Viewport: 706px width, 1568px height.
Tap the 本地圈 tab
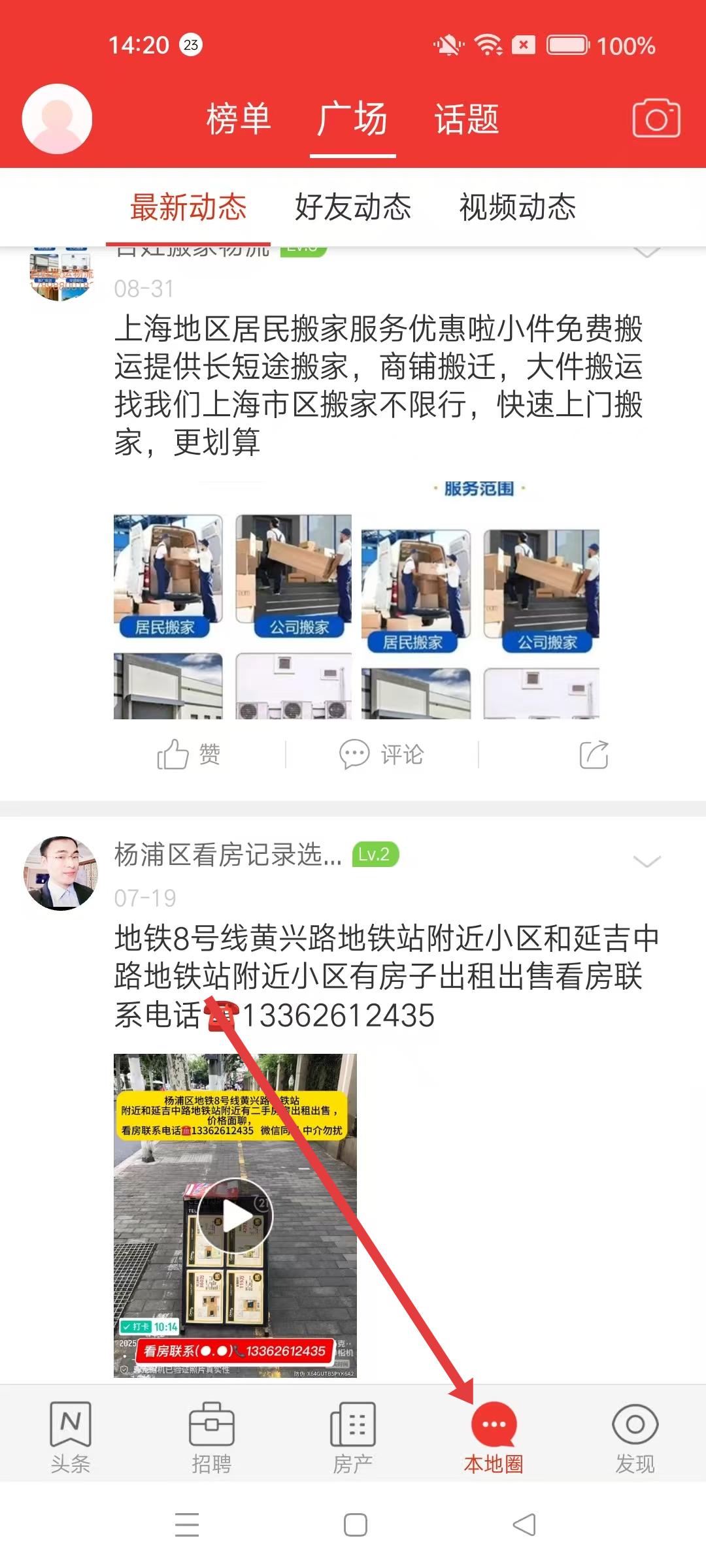pyautogui.click(x=494, y=1437)
